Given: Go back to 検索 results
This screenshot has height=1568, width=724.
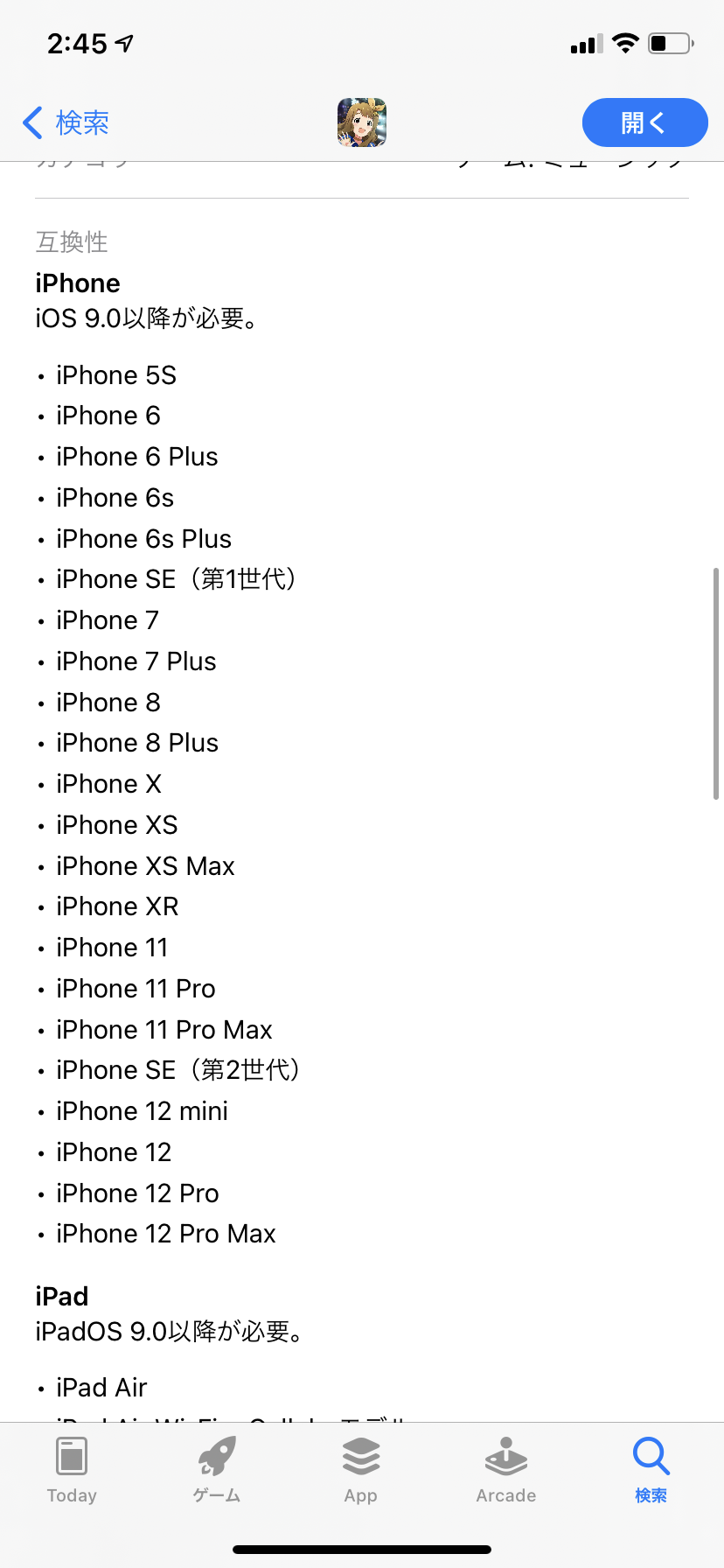Looking at the screenshot, I should tap(66, 122).
